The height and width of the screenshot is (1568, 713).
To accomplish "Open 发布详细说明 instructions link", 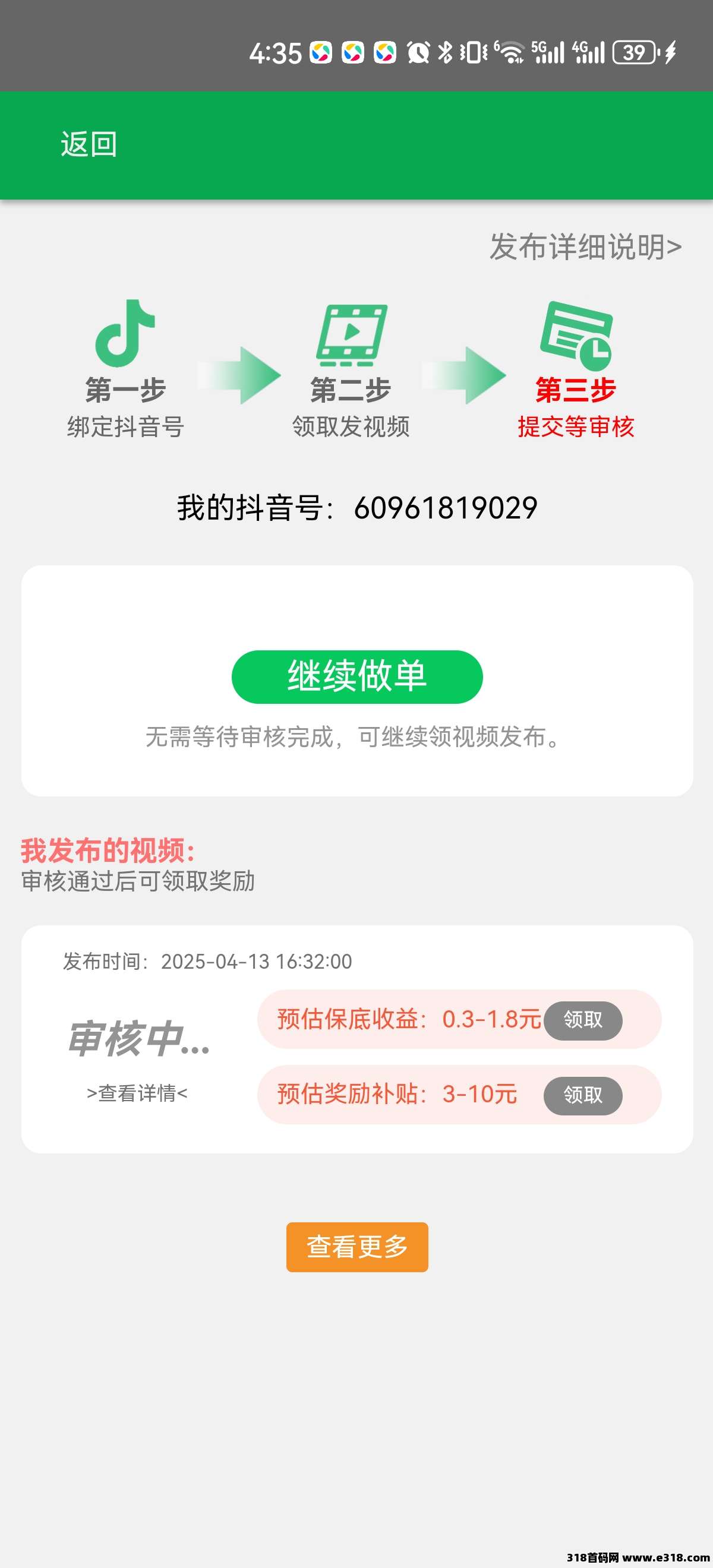I will (x=586, y=247).
